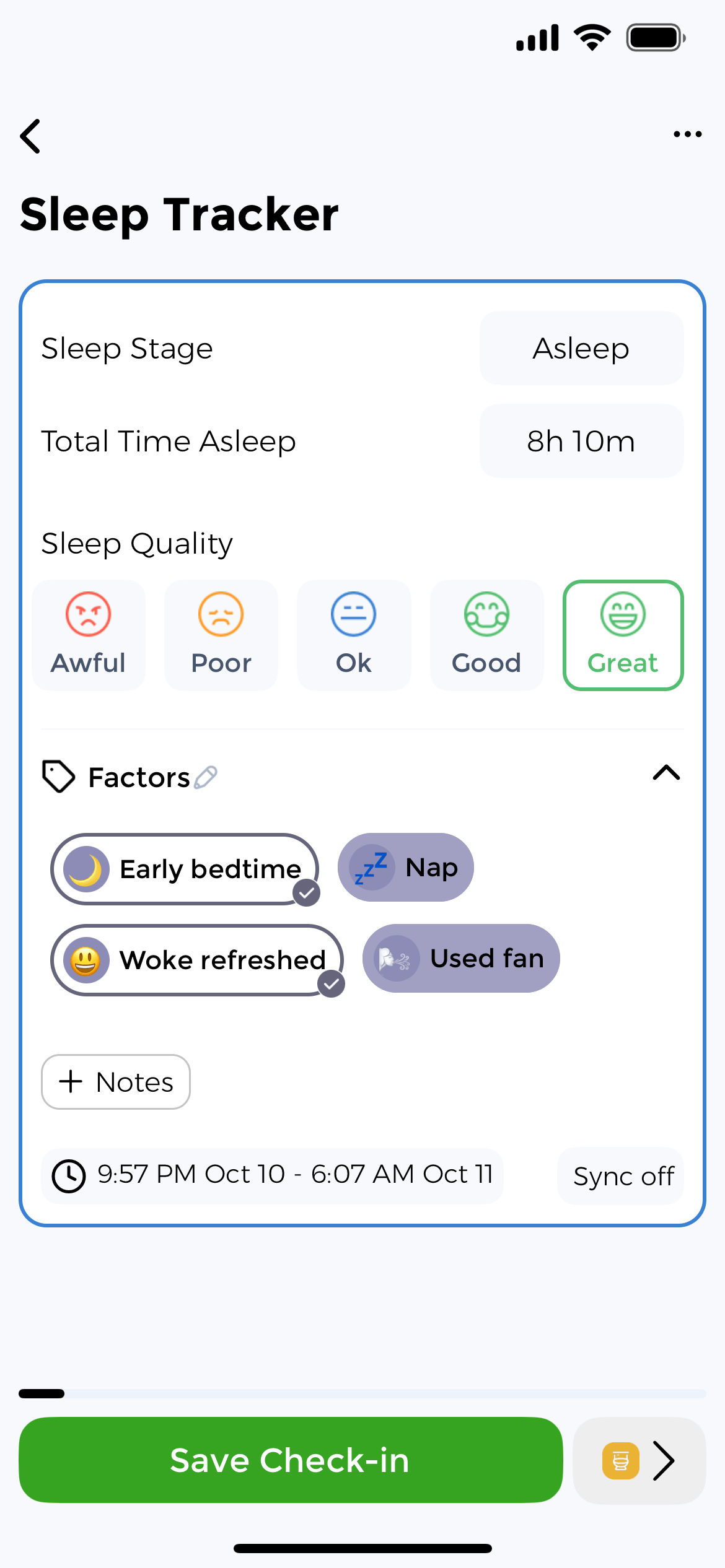Open the Sleep Stage selector showing Asleep
Image resolution: width=725 pixels, height=1568 pixels.
581,348
